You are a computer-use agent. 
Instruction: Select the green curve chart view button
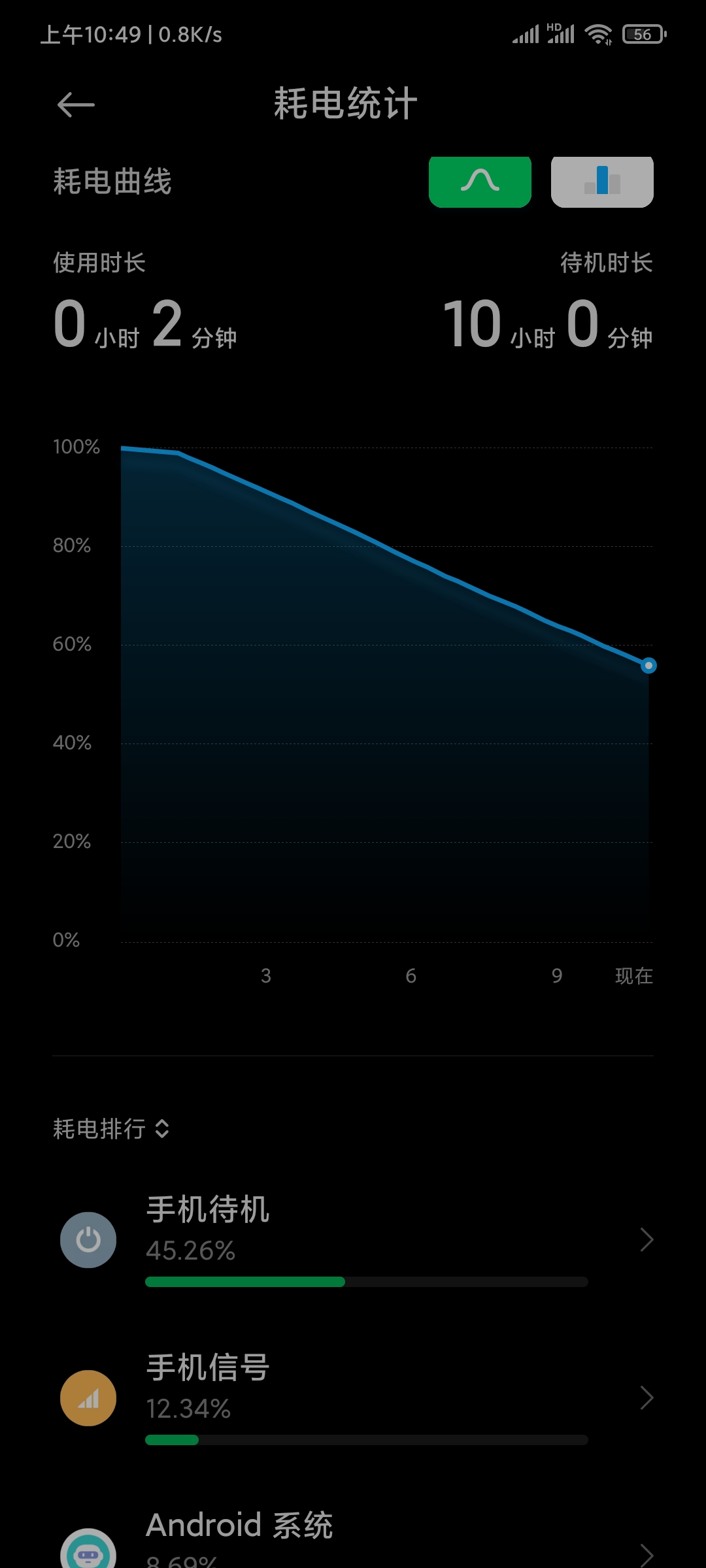pos(480,182)
